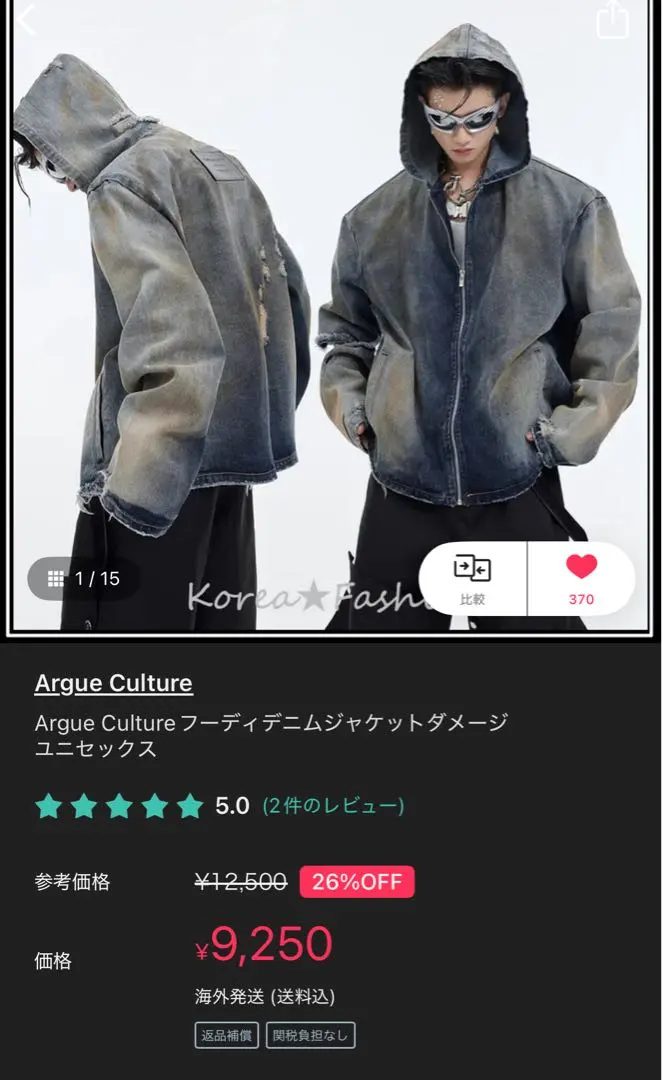
Task: Open the 1 / 15 image gallery grid
Action: 83,578
